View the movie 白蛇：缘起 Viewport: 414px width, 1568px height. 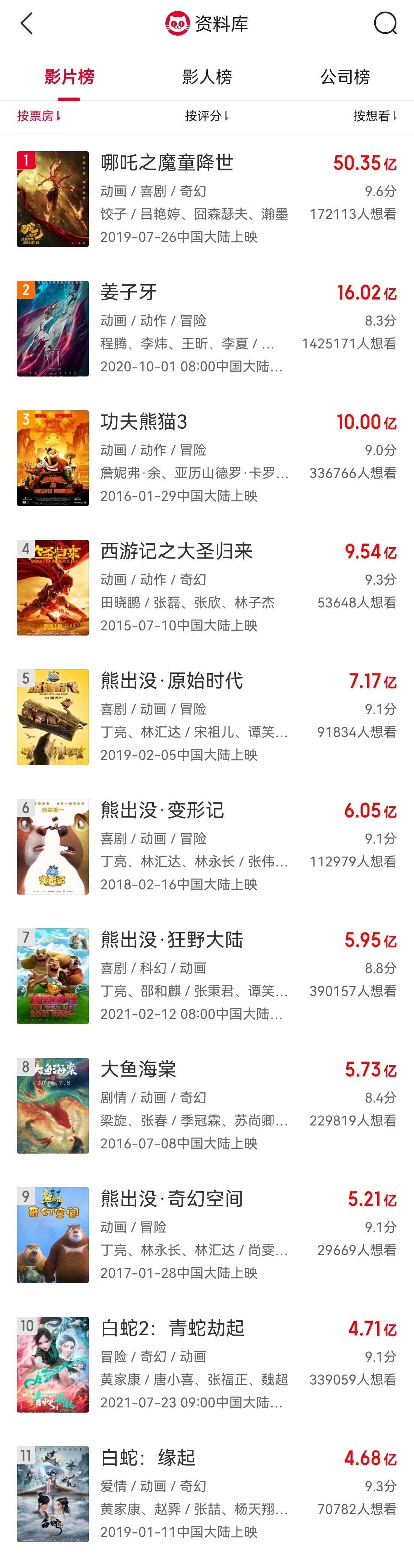click(148, 1458)
